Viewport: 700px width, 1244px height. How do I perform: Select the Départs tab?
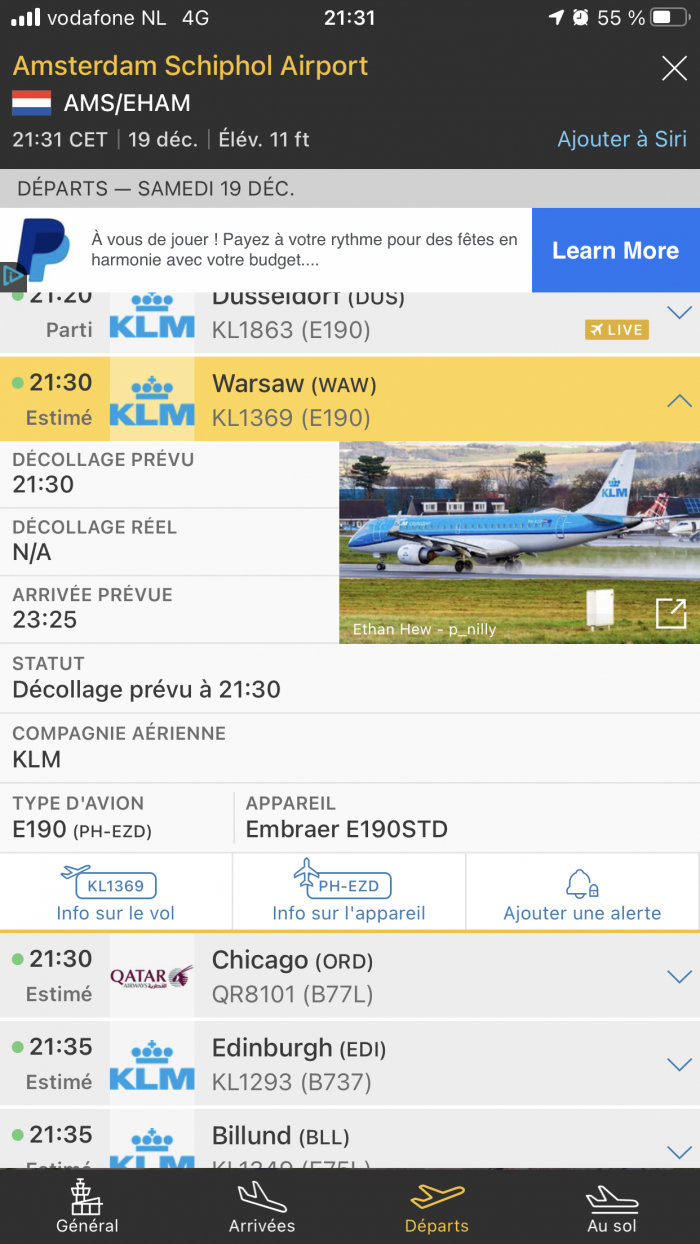437,1207
